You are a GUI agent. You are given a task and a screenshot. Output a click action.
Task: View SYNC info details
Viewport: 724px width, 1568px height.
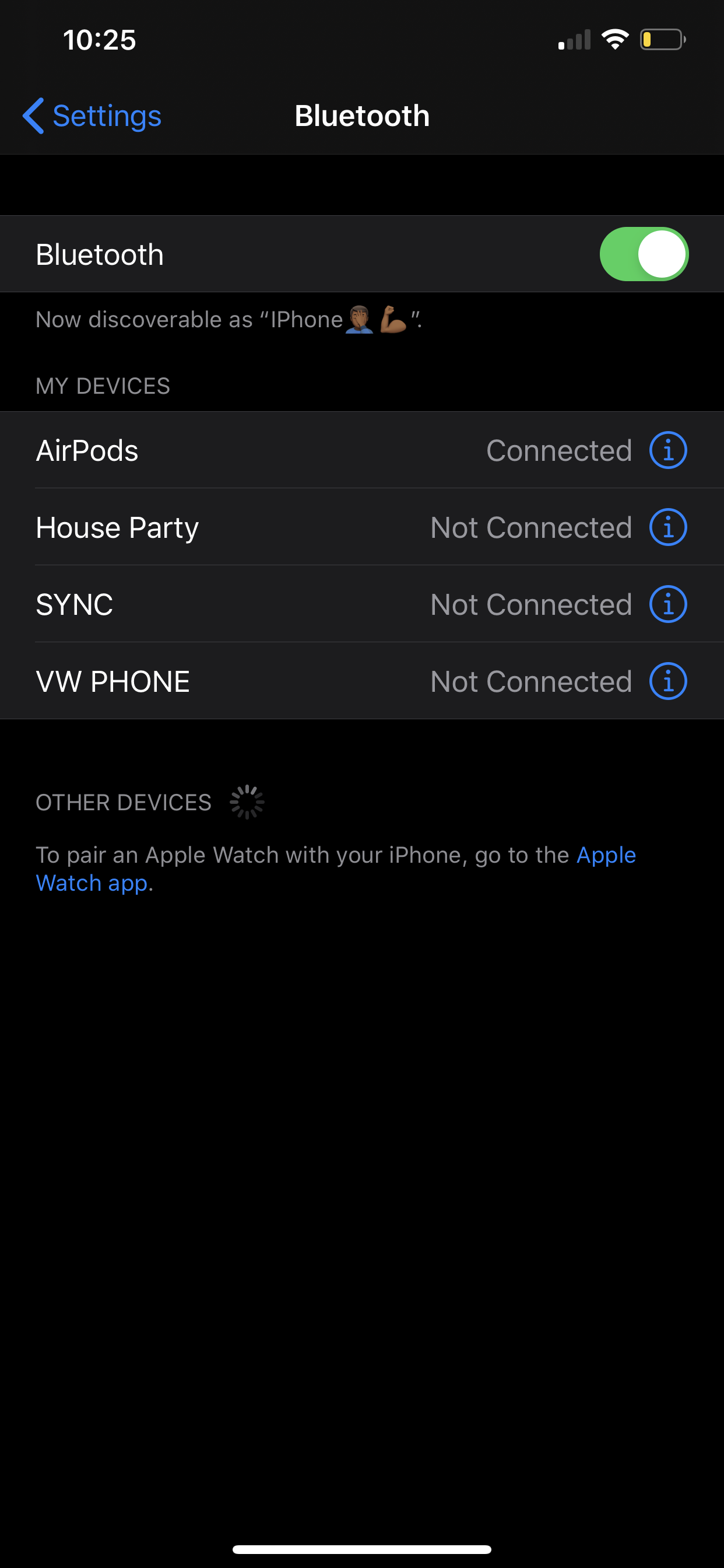(x=667, y=604)
